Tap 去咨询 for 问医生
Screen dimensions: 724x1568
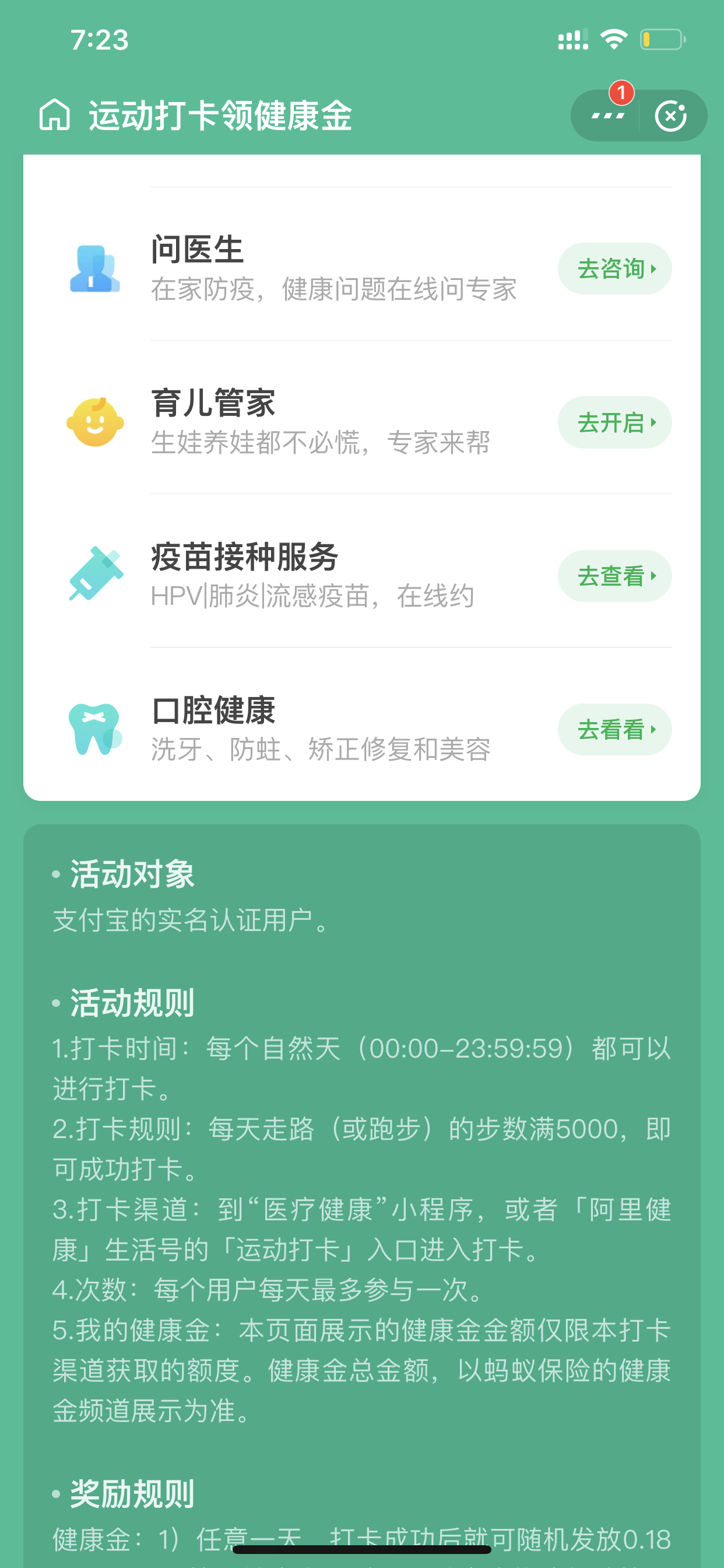click(614, 268)
